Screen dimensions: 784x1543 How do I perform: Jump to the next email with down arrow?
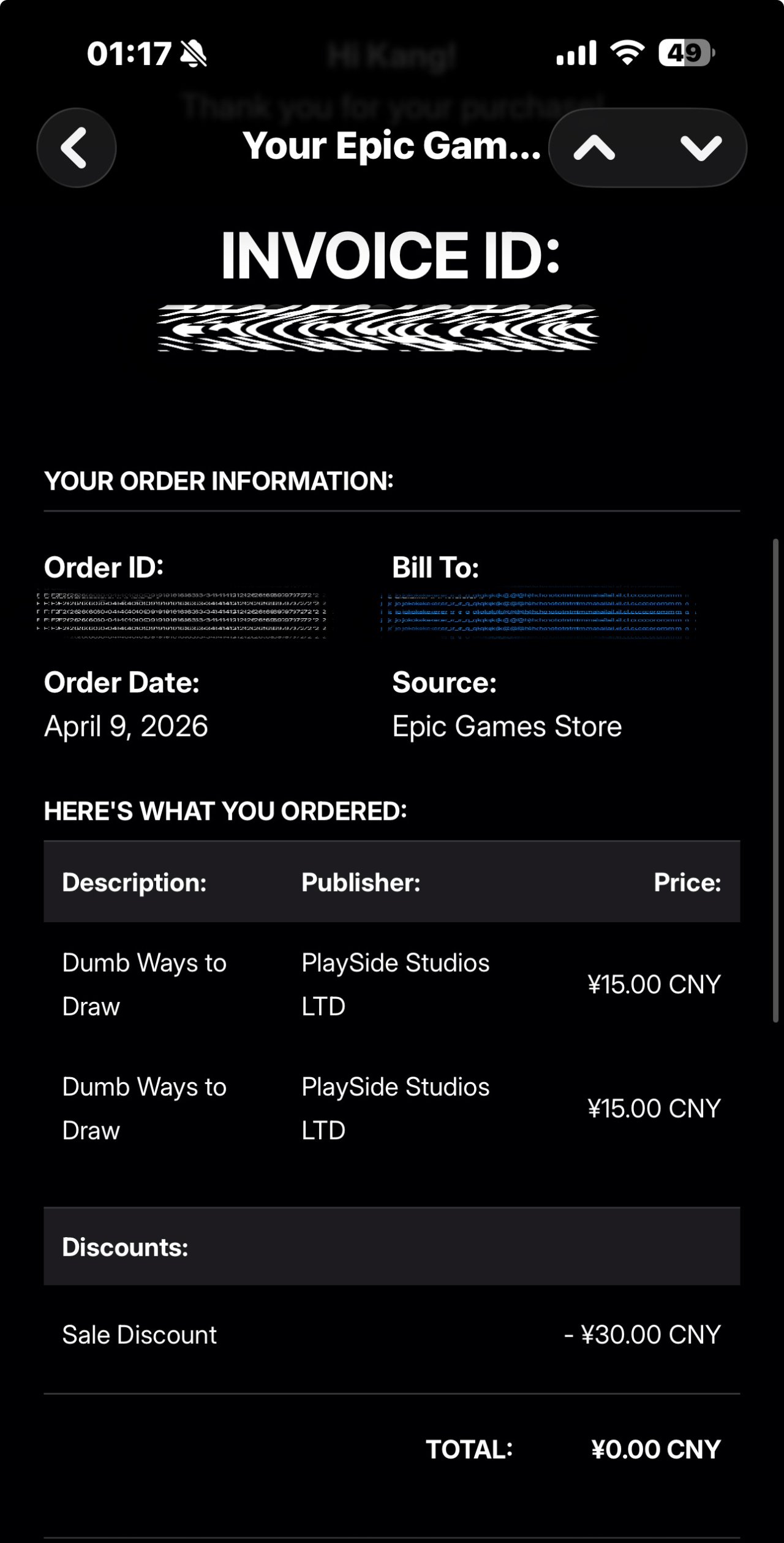pos(701,148)
